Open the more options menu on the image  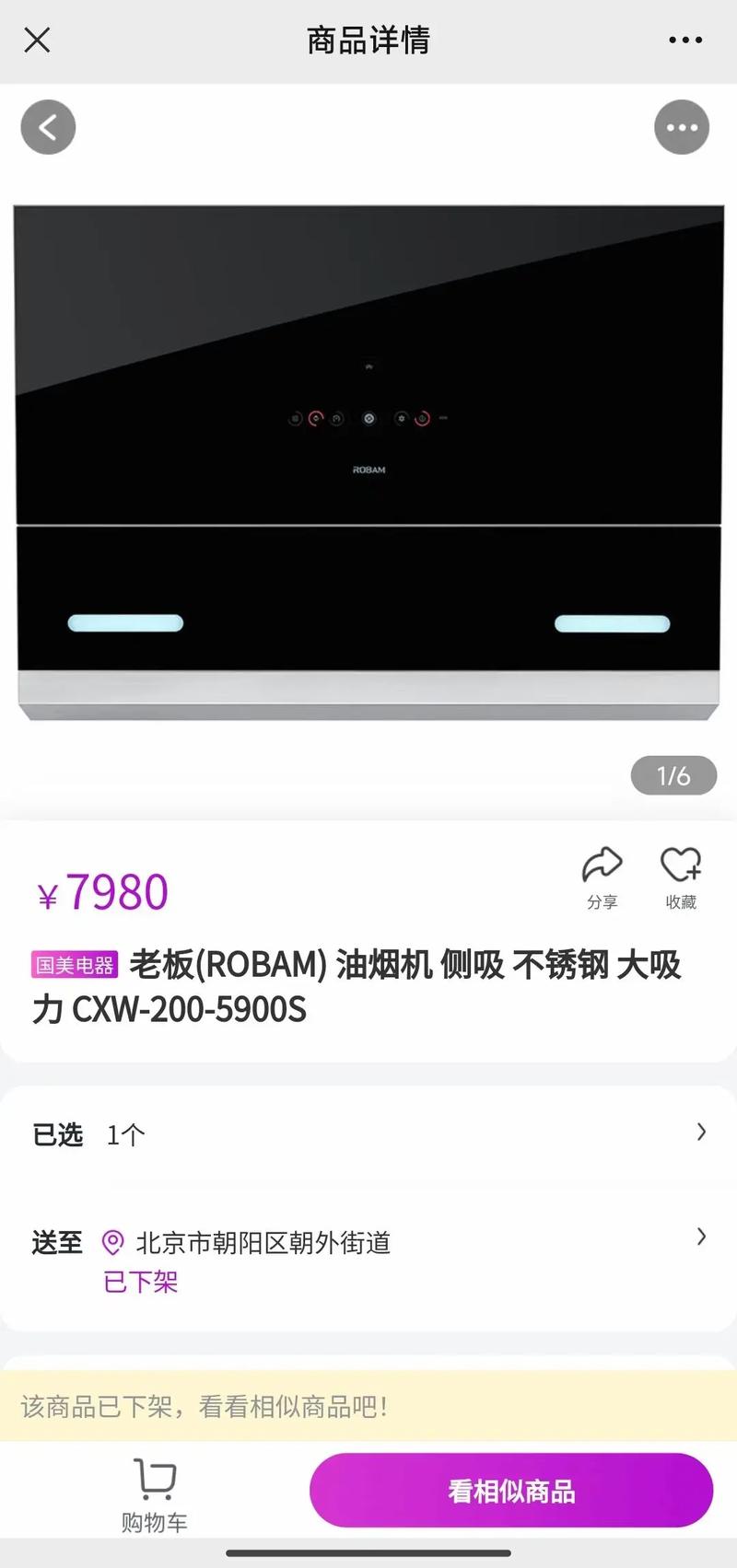[x=681, y=127]
